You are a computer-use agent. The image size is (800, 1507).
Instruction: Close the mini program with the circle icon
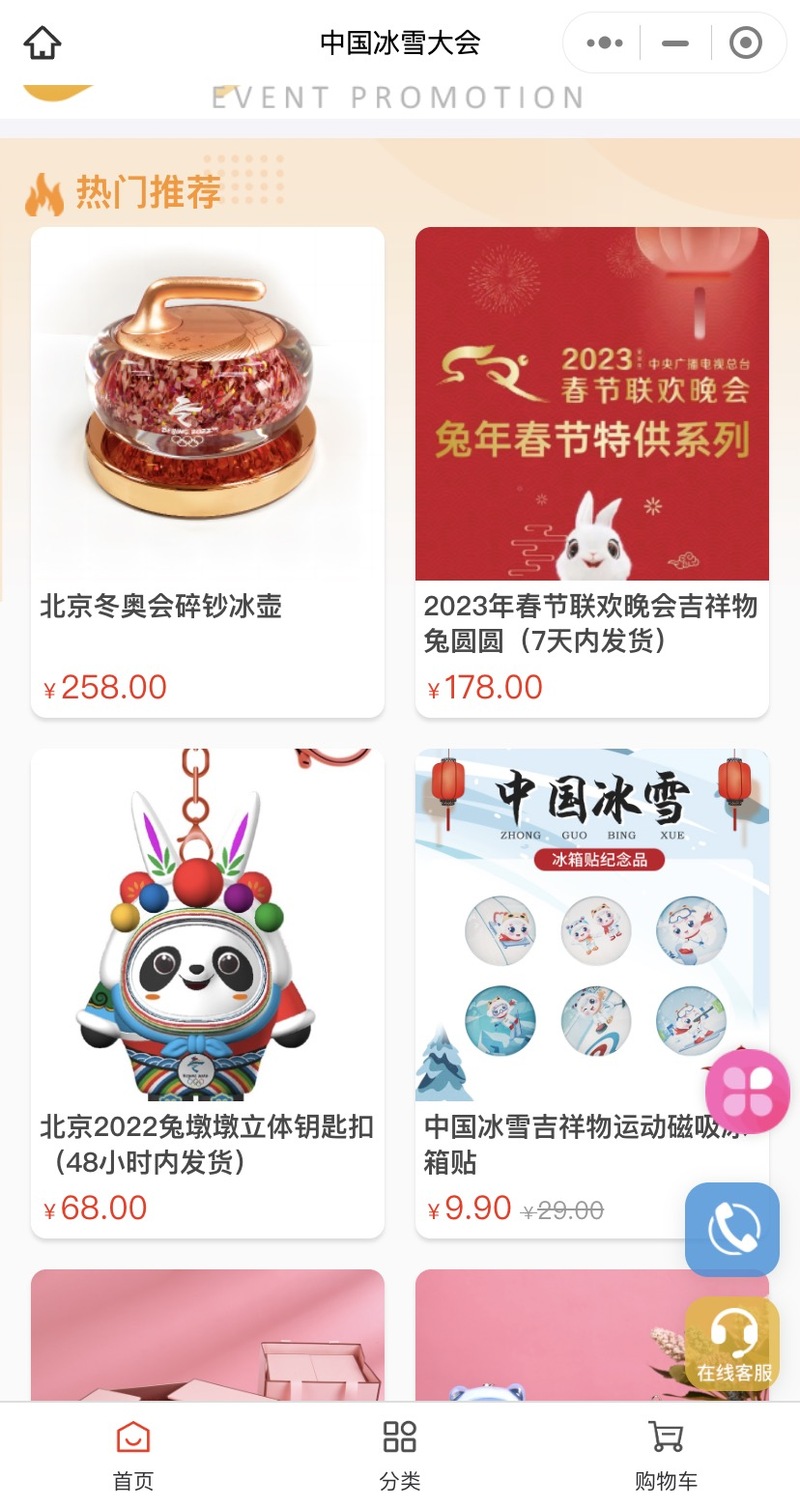746,43
